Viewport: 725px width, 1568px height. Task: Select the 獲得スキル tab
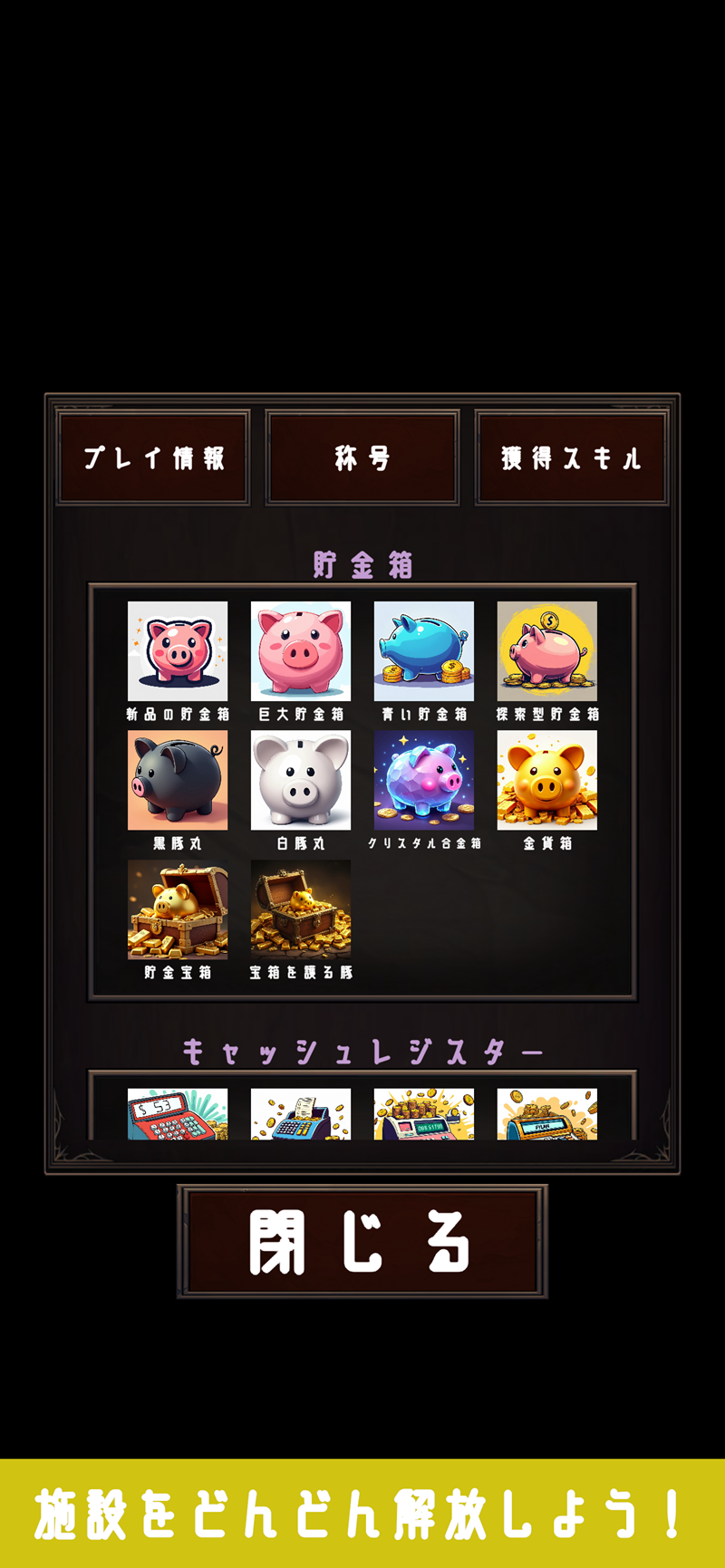click(572, 457)
